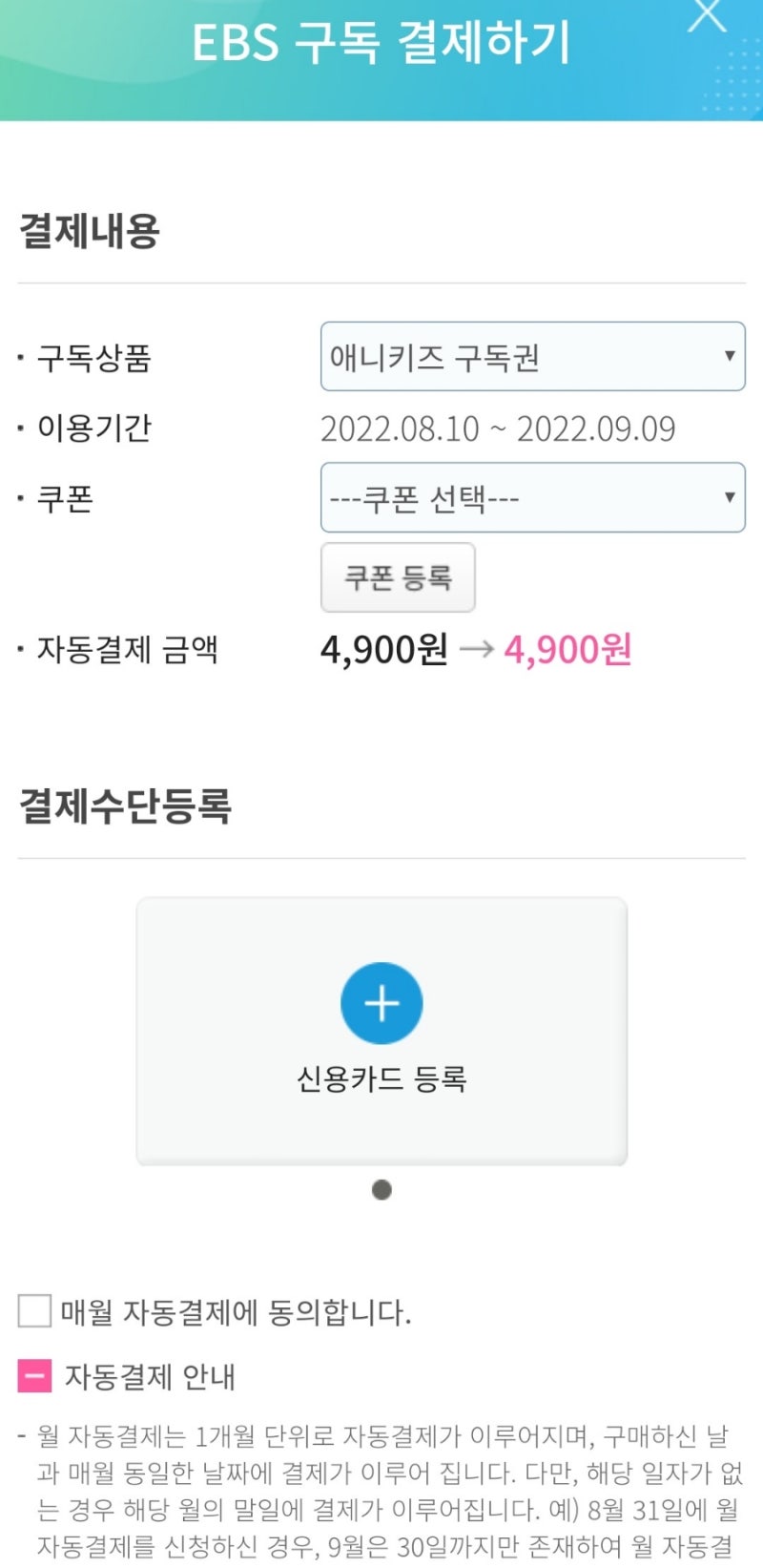Open the ---쿠폰 선택--- coupon dropdown
763x1568 pixels.
(532, 497)
